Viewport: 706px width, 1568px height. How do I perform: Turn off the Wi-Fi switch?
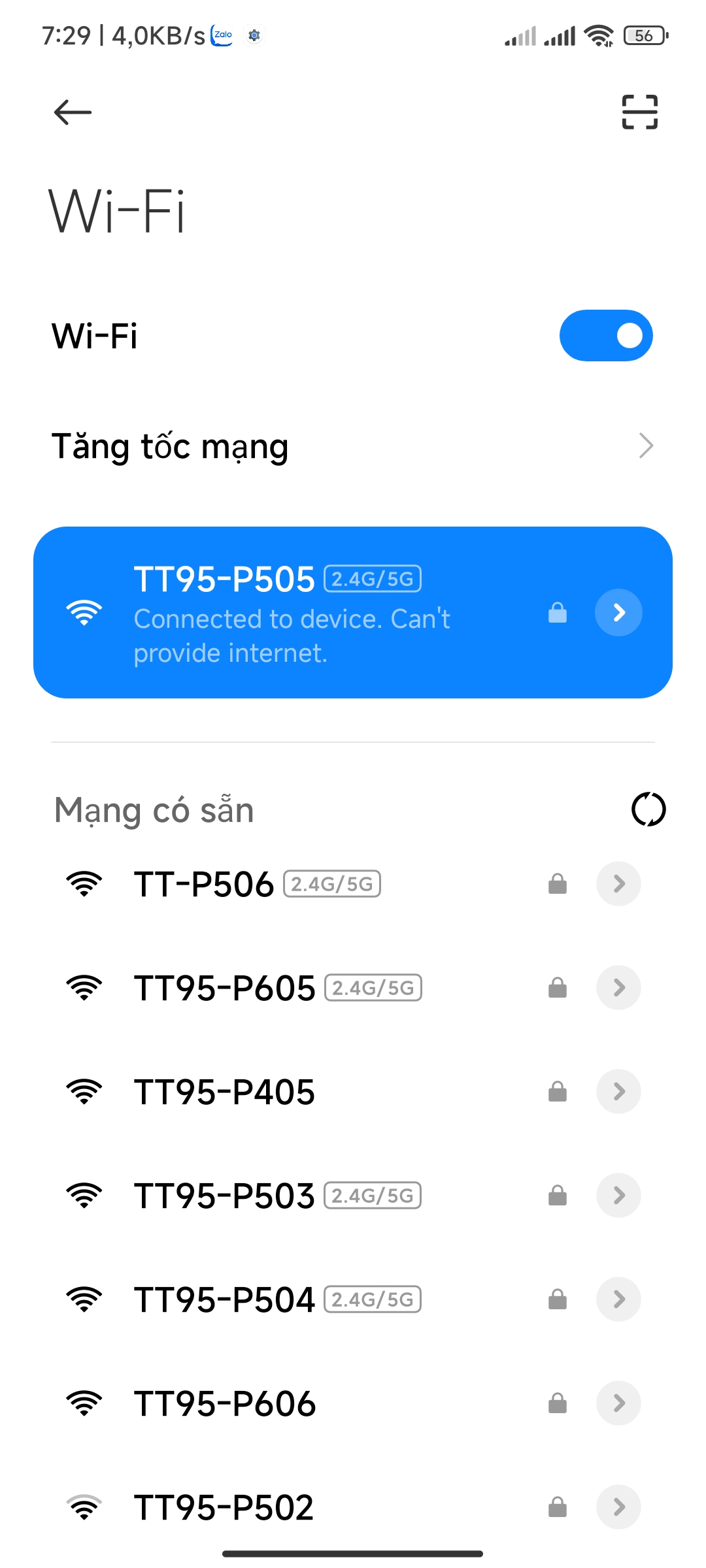606,336
